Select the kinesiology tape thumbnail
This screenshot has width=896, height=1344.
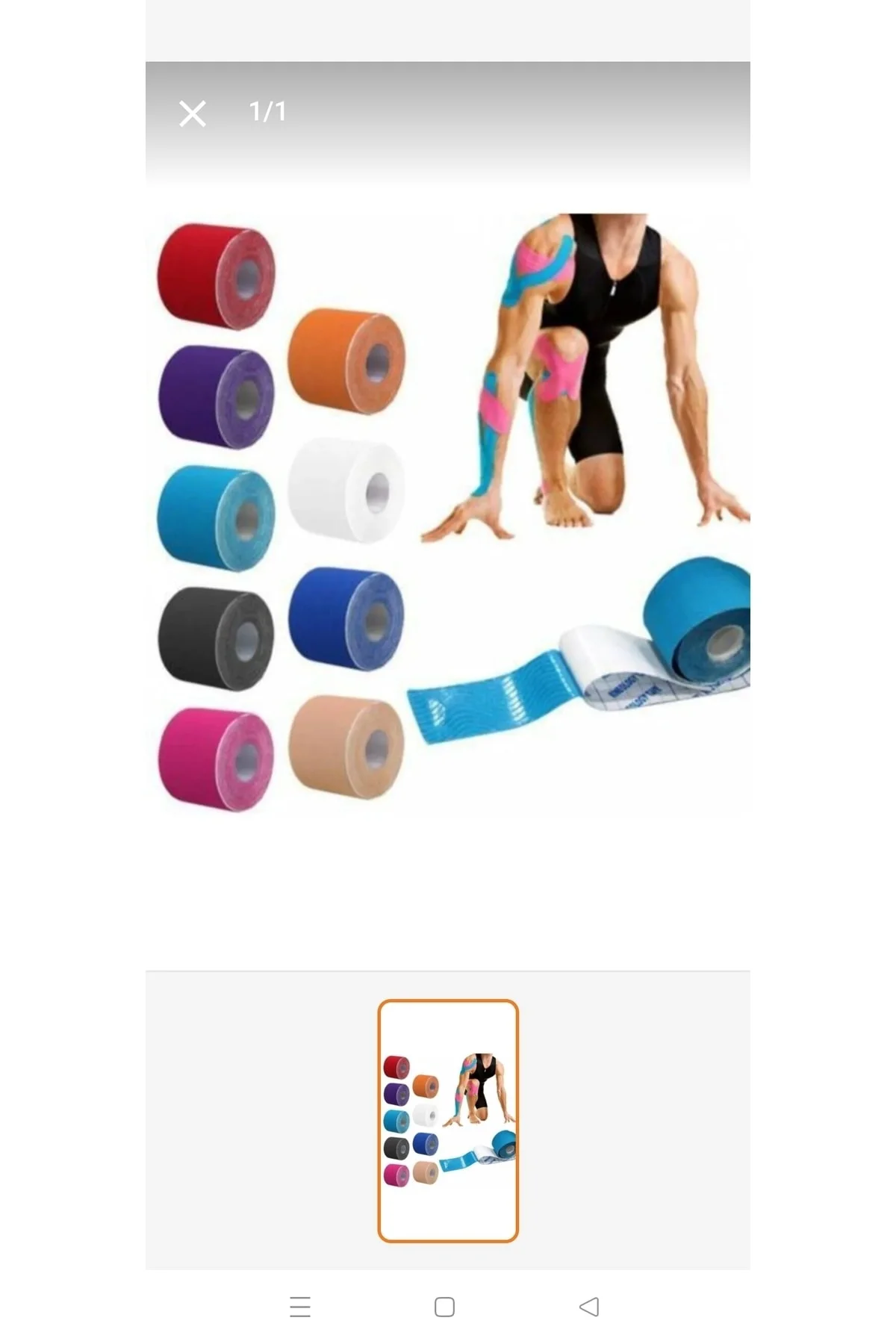(x=448, y=1121)
